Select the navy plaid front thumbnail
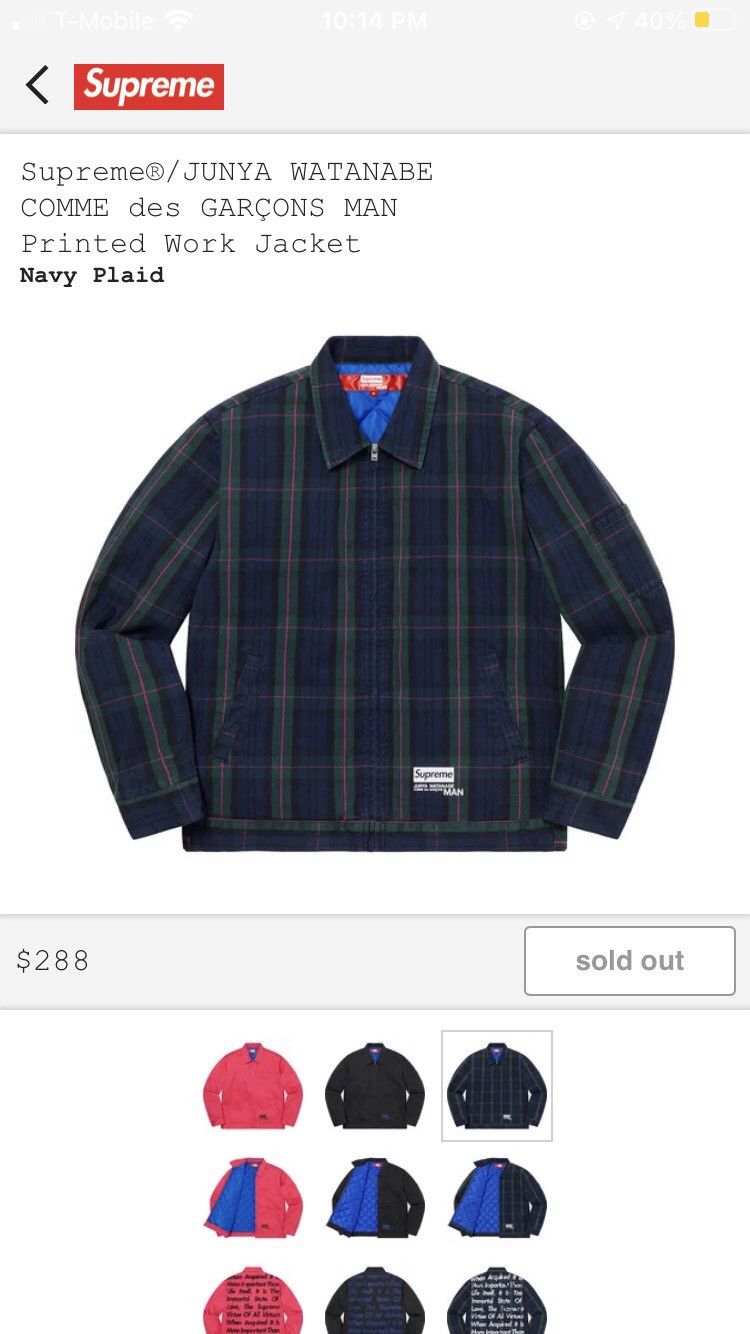The height and width of the screenshot is (1334, 750). [497, 1086]
